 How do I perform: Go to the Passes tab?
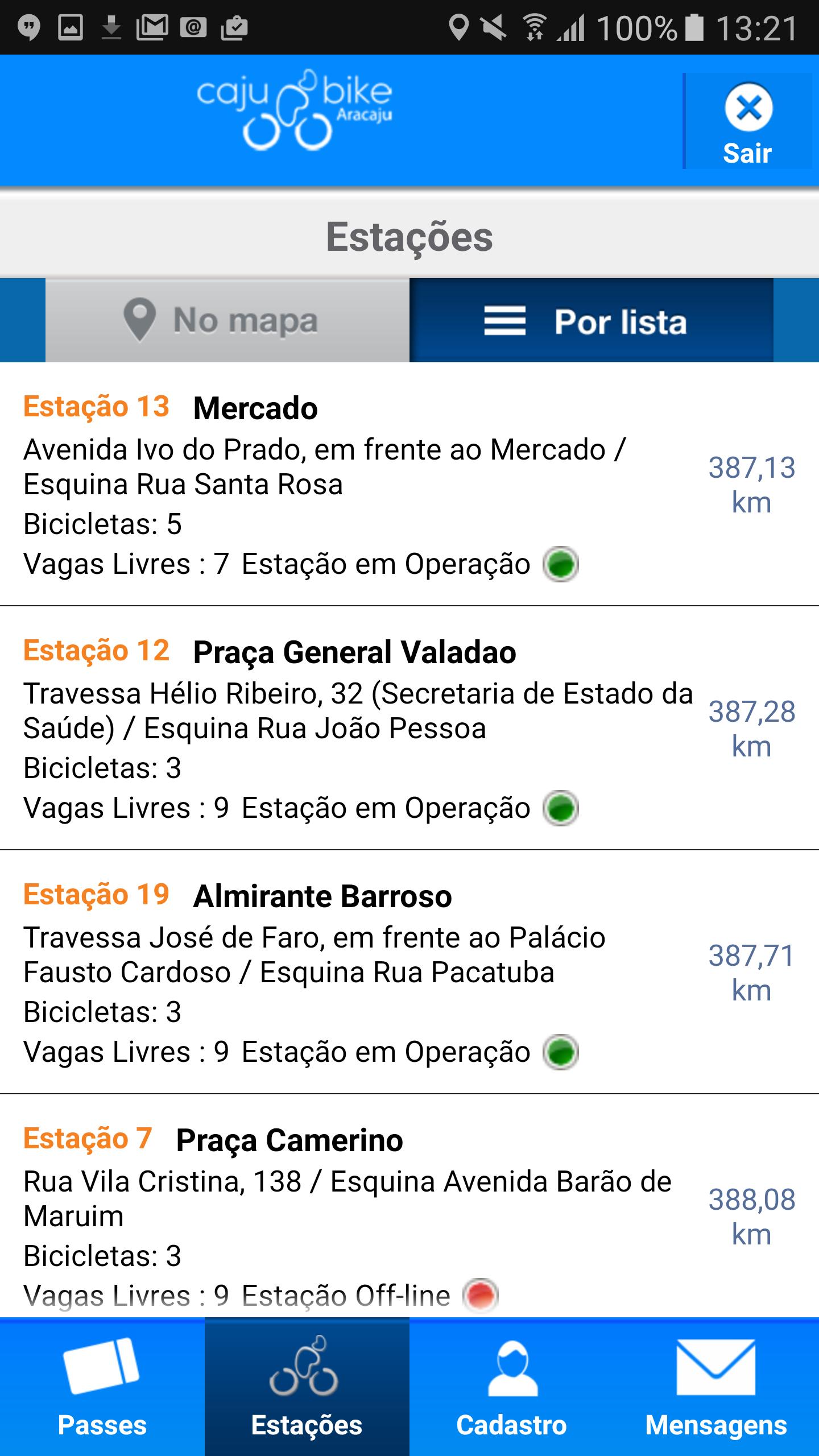[102, 1387]
